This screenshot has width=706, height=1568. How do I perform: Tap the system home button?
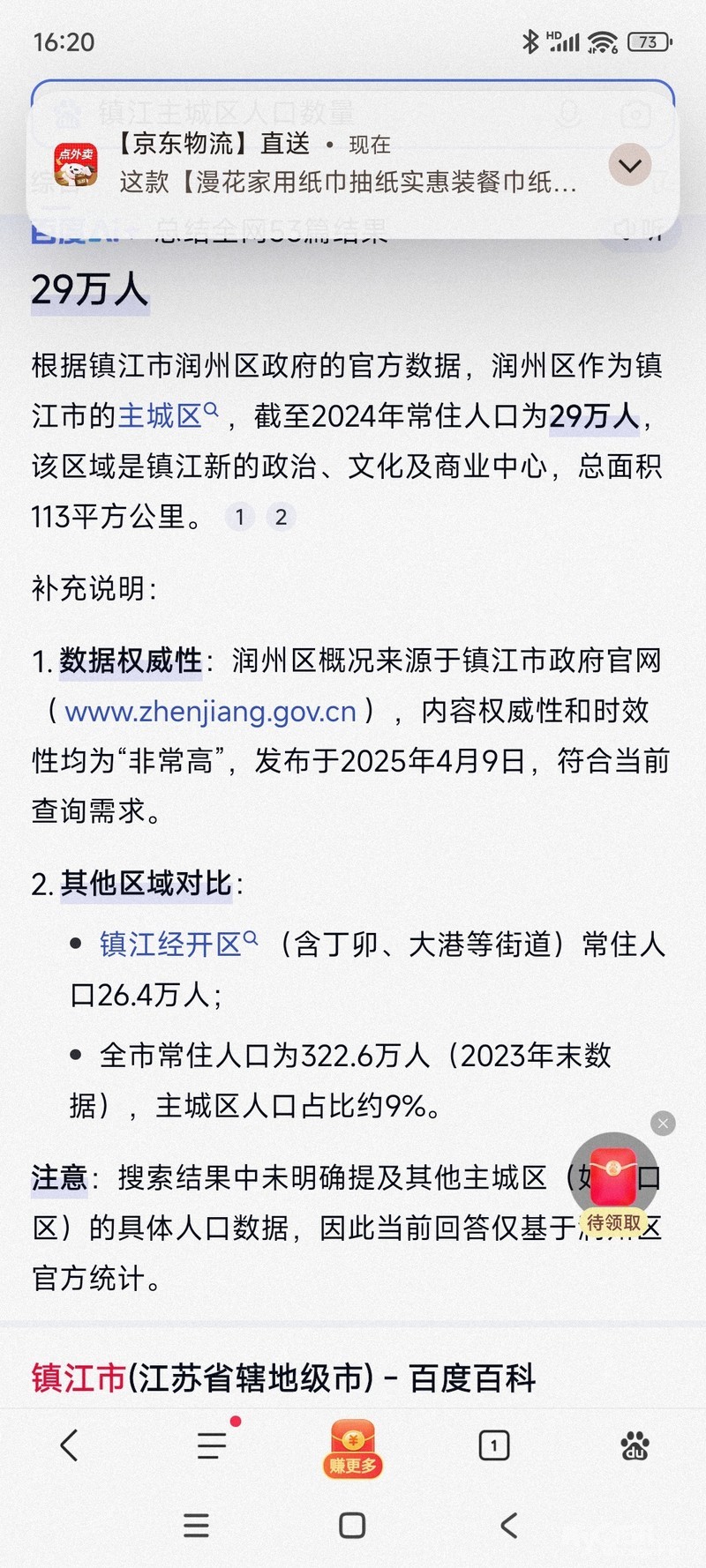click(352, 1526)
